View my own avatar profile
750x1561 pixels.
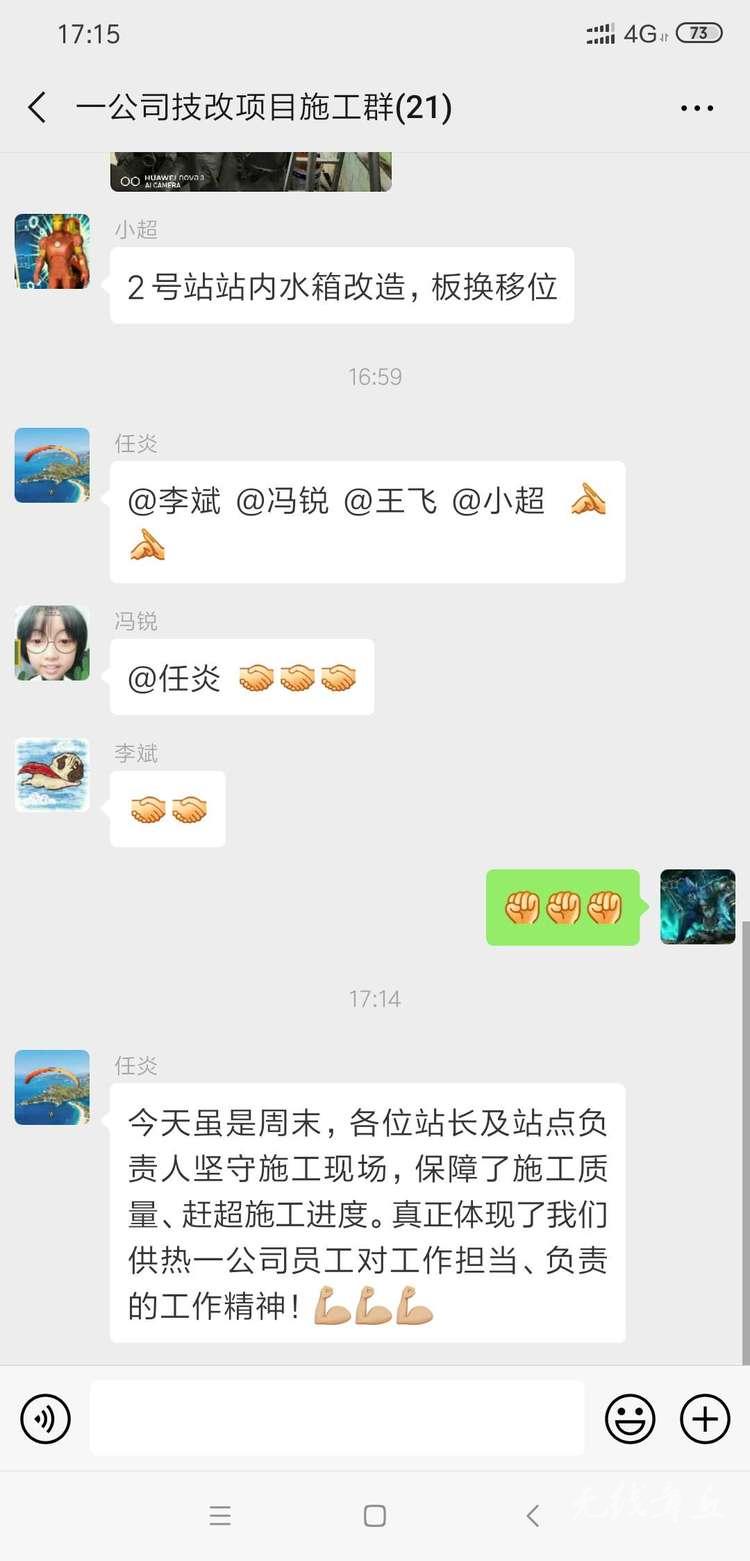tap(697, 907)
